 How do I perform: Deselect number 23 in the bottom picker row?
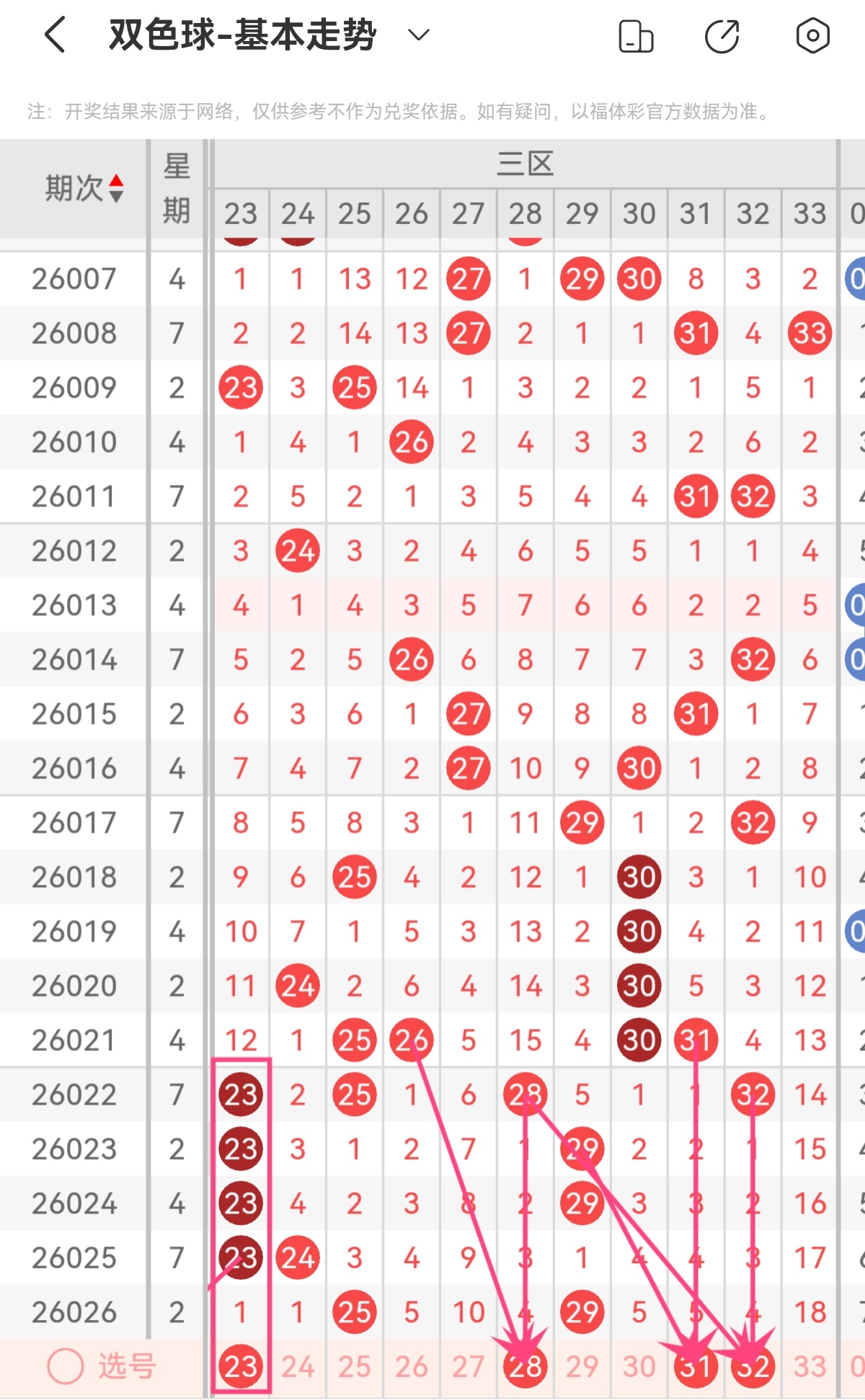point(241,1366)
